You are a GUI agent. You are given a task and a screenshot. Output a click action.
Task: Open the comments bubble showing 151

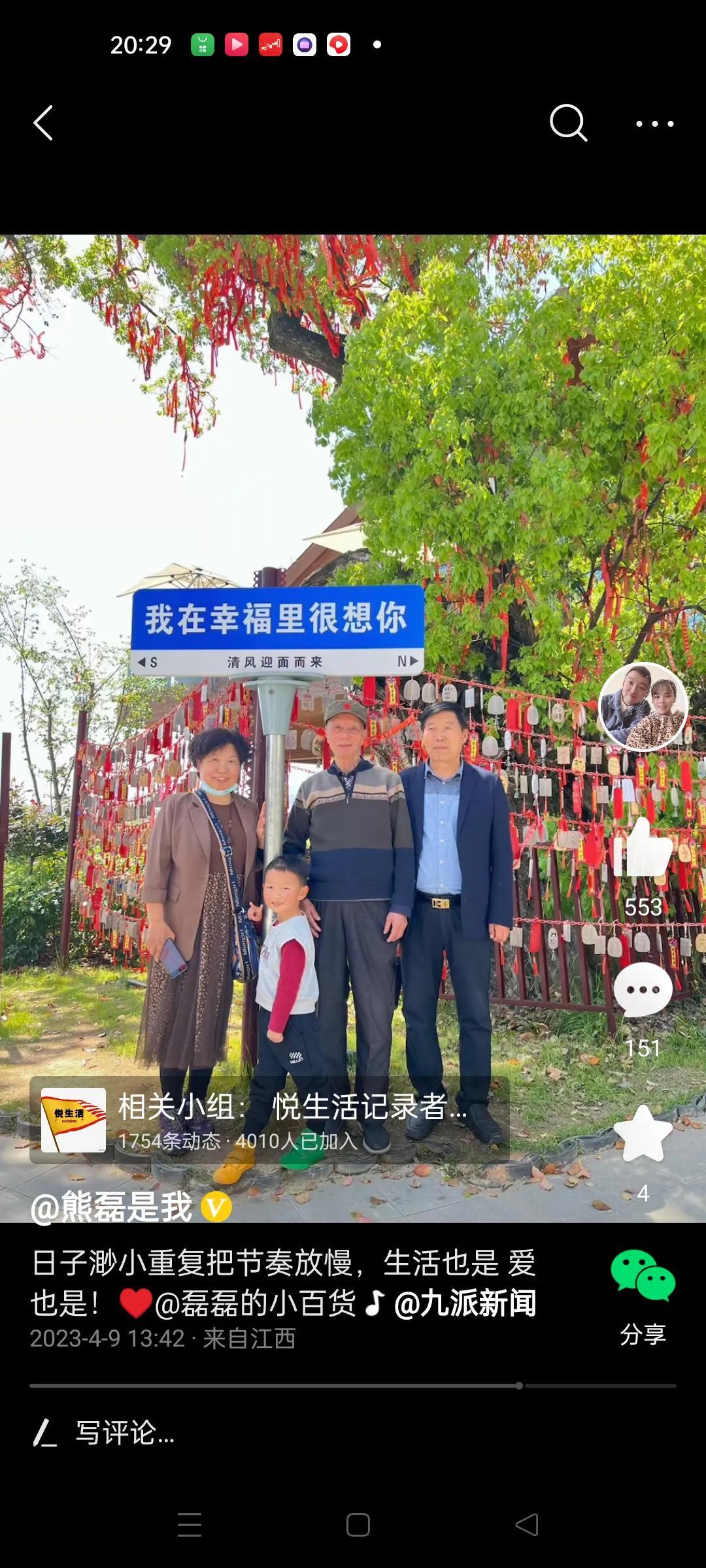(x=643, y=990)
